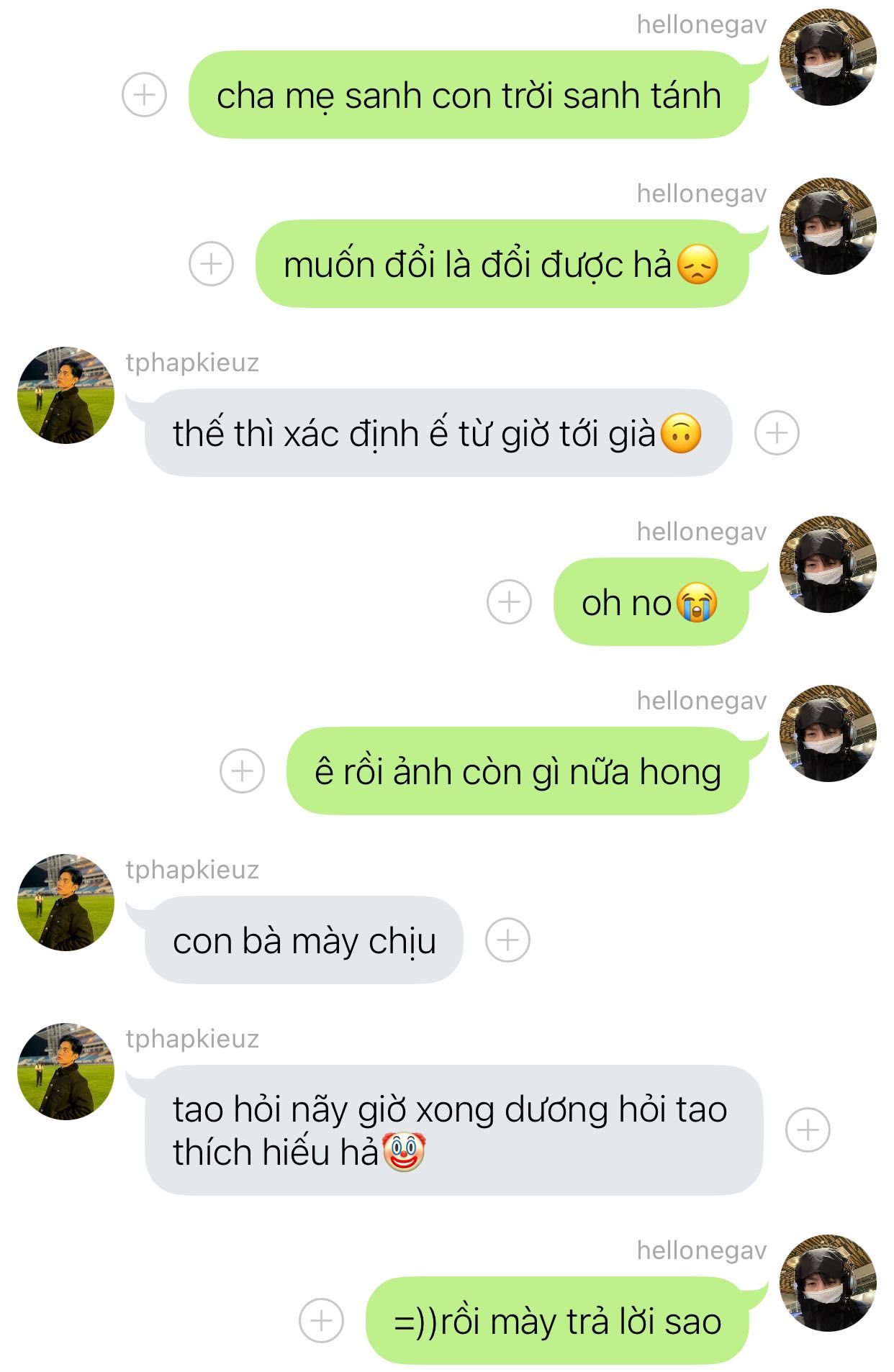This screenshot has width=894, height=1372.
Task: Open hellonegav's avatar beside 'oh no' message
Action: coord(828,564)
